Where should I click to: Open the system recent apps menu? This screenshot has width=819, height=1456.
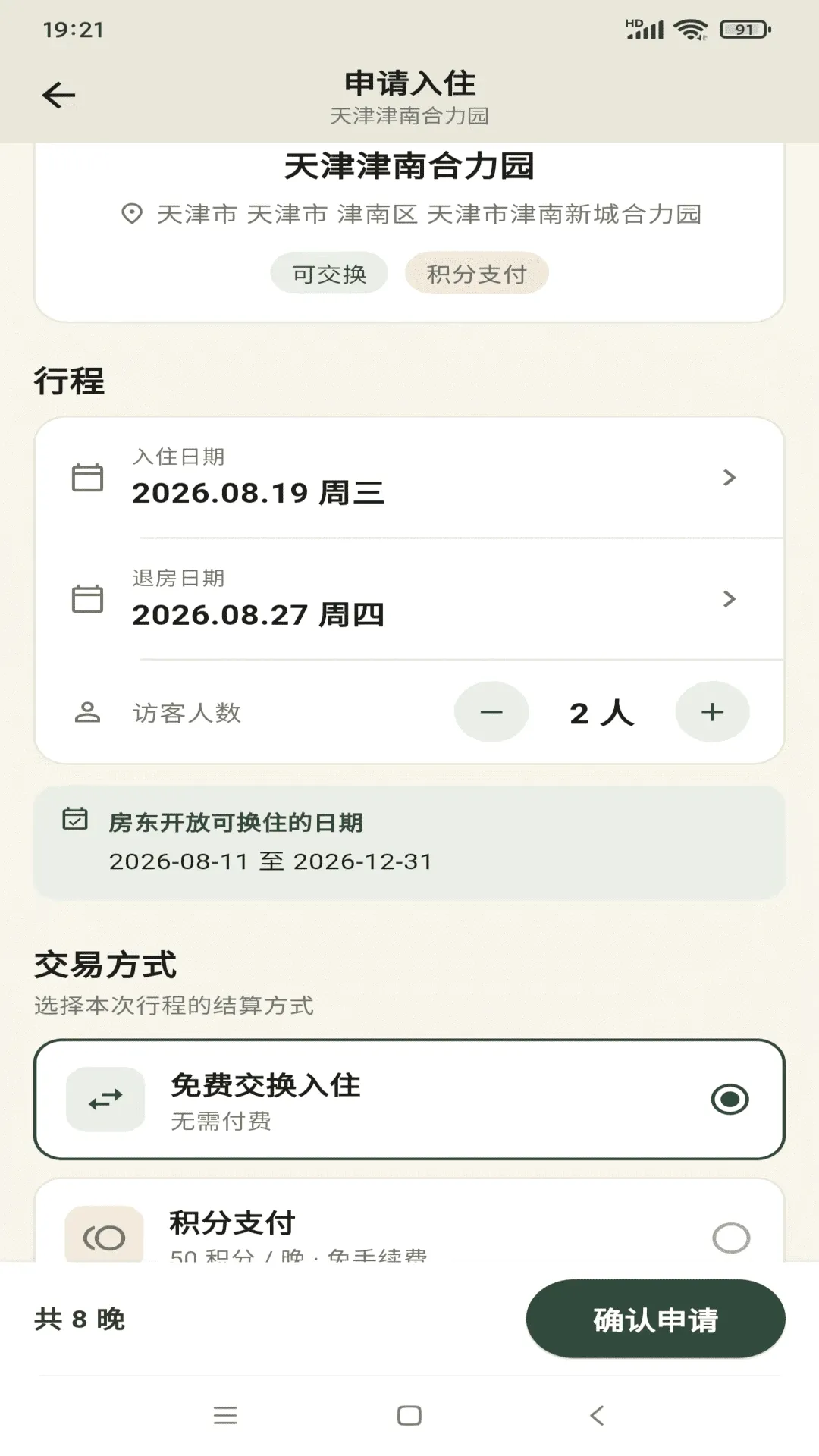click(225, 1415)
